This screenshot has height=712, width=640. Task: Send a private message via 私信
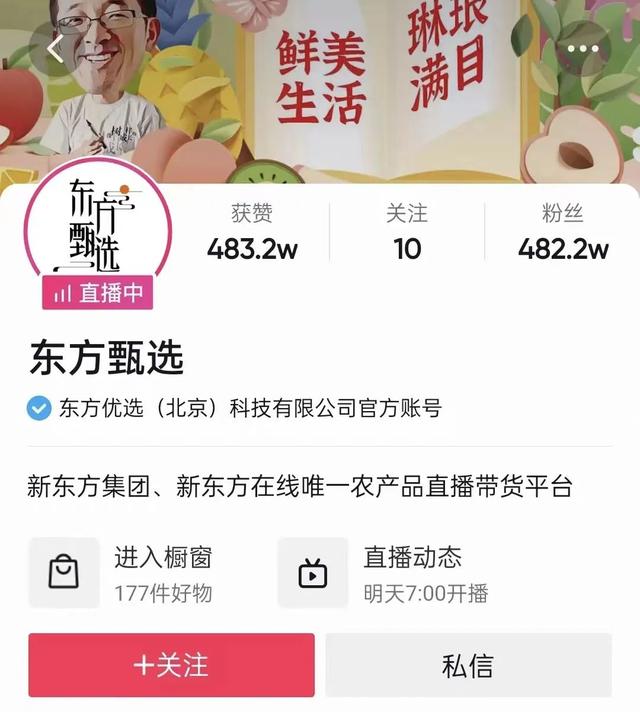click(467, 665)
